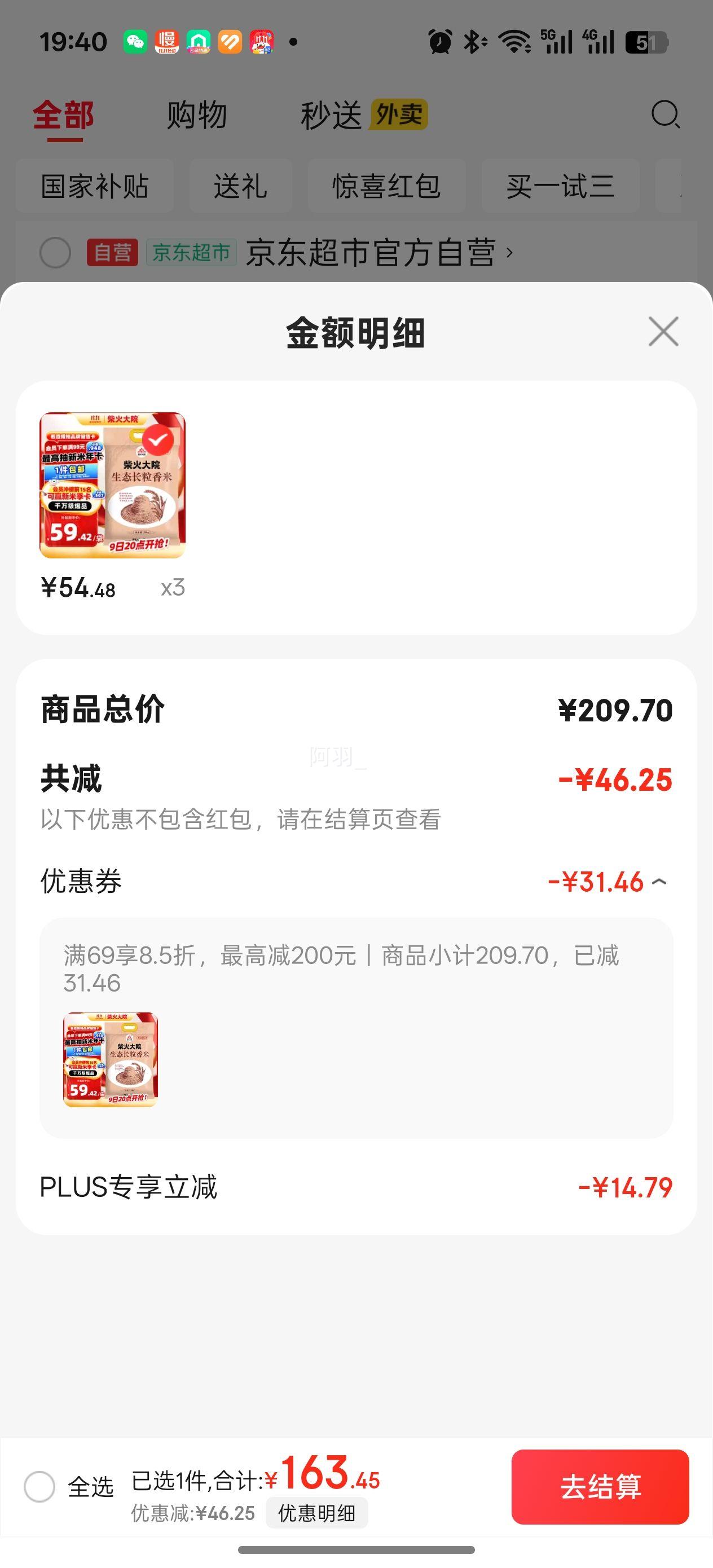Tap the green 京东超市 store tag
The width and height of the screenshot is (713, 1568).
pos(190,253)
